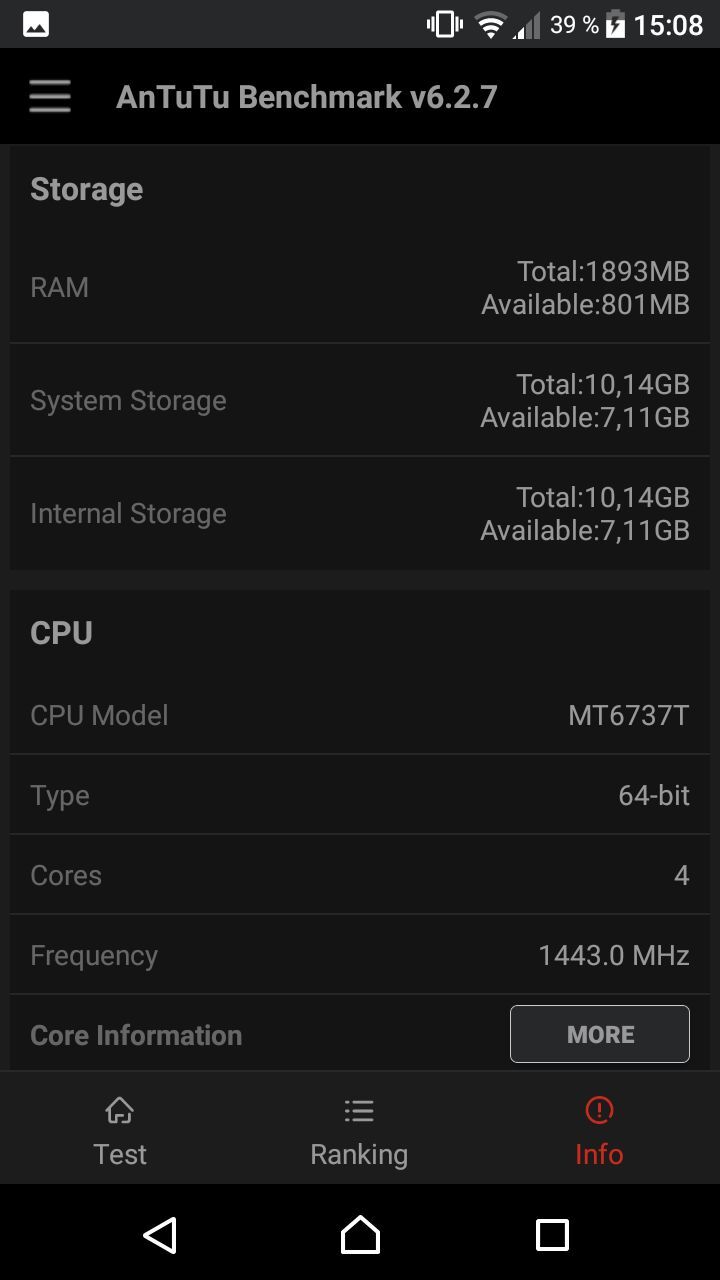720x1280 pixels.
Task: Open the hamburger navigation menu
Action: pos(49,96)
